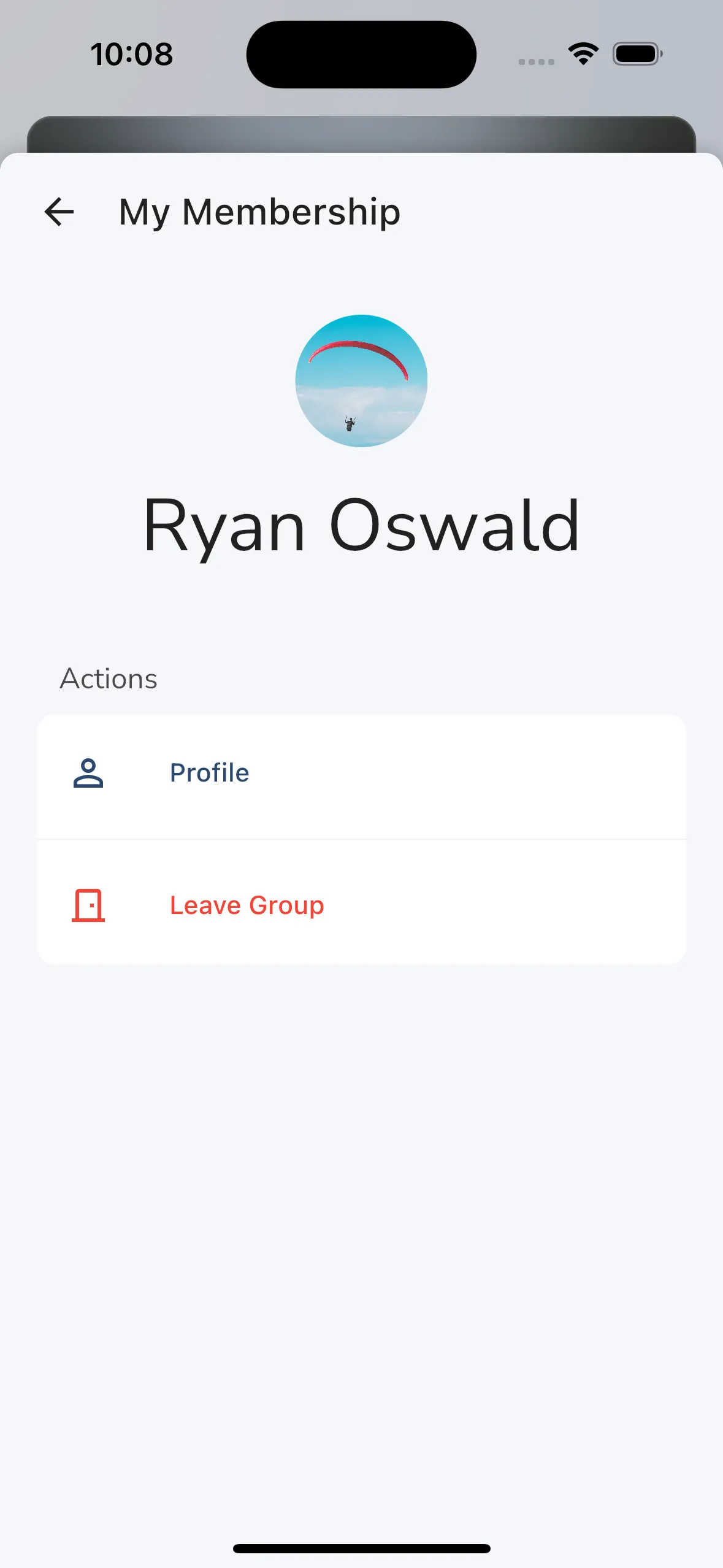Open the Profile action
This screenshot has width=723, height=1568.
click(209, 774)
